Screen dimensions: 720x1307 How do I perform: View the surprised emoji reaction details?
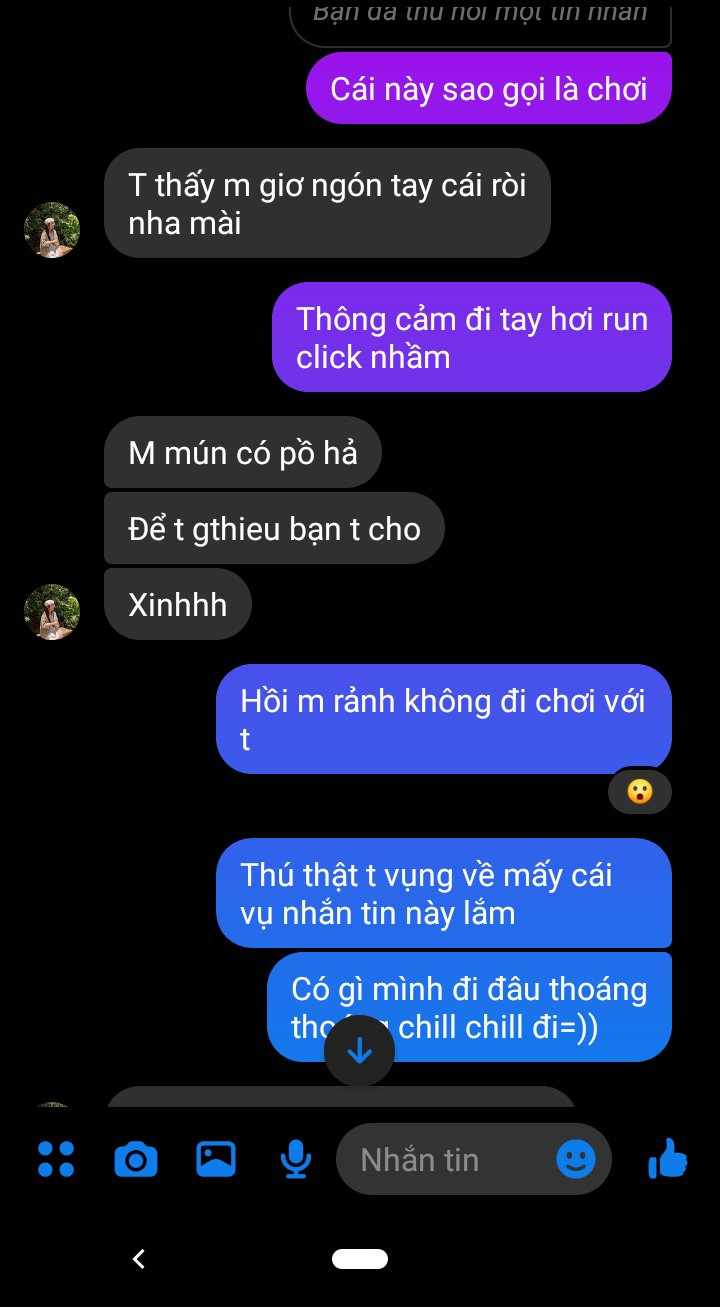coord(640,791)
